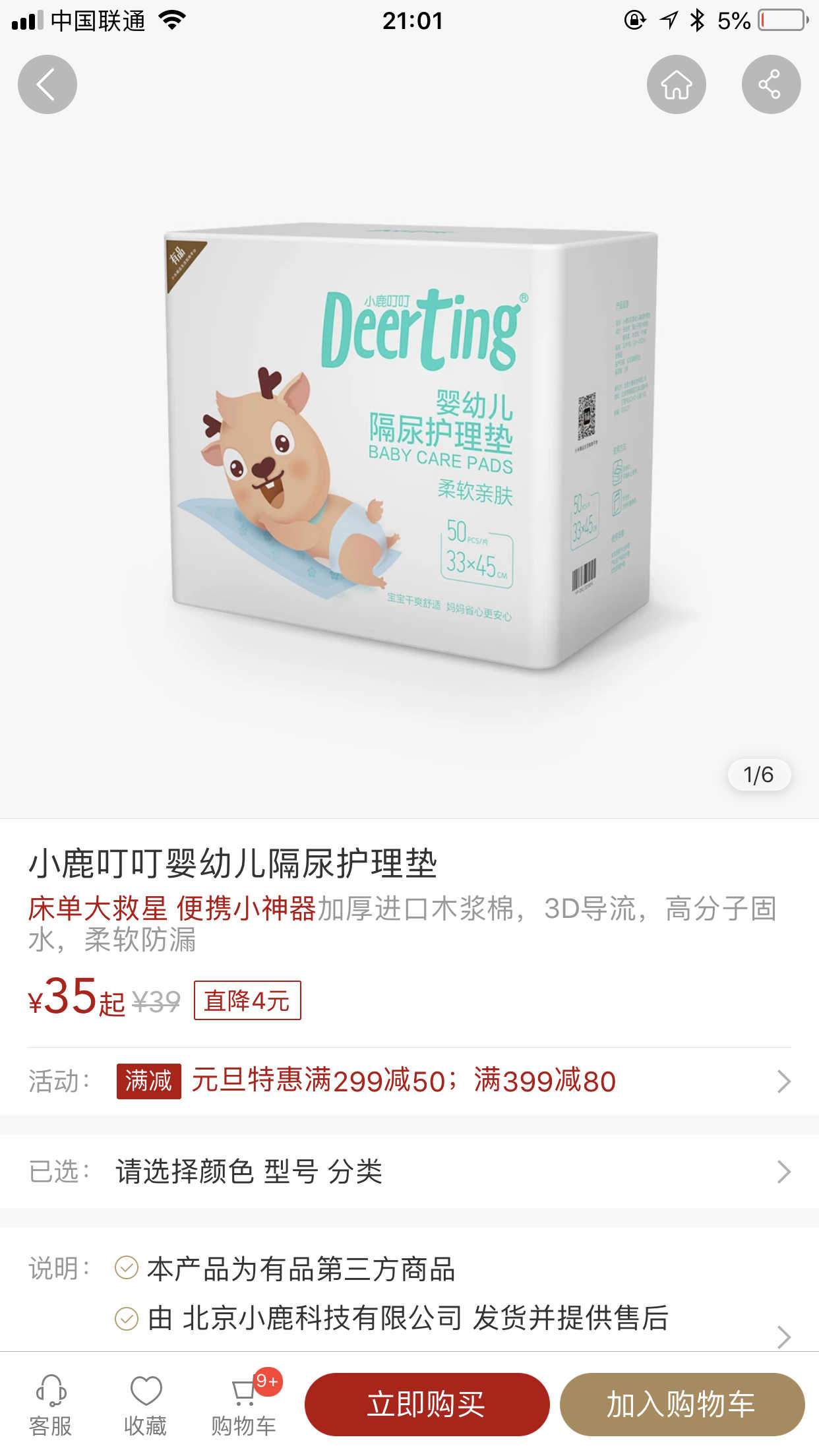The image size is (819, 1456).
Task: Open the main product image
Action: pyautogui.click(x=409, y=448)
